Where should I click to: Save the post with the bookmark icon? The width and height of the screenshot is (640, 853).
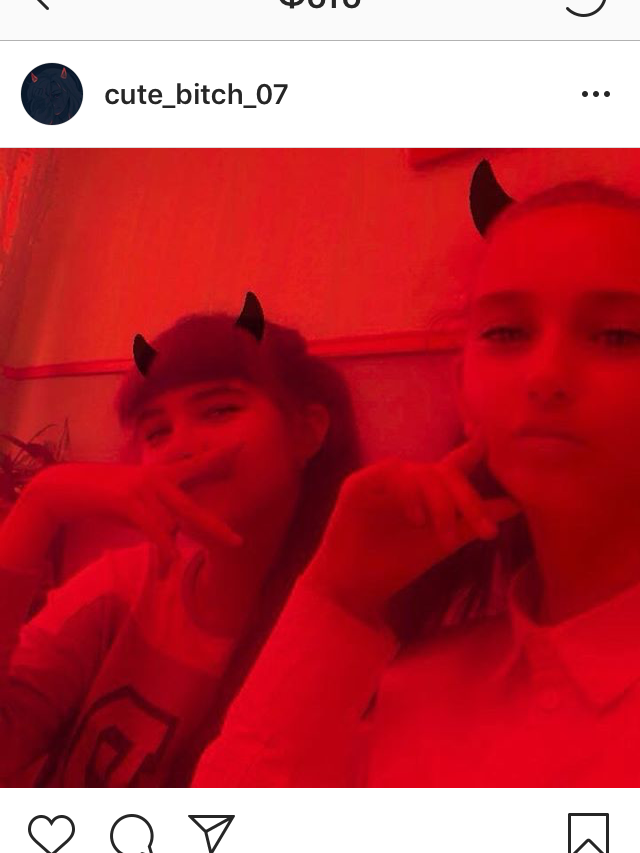588,833
